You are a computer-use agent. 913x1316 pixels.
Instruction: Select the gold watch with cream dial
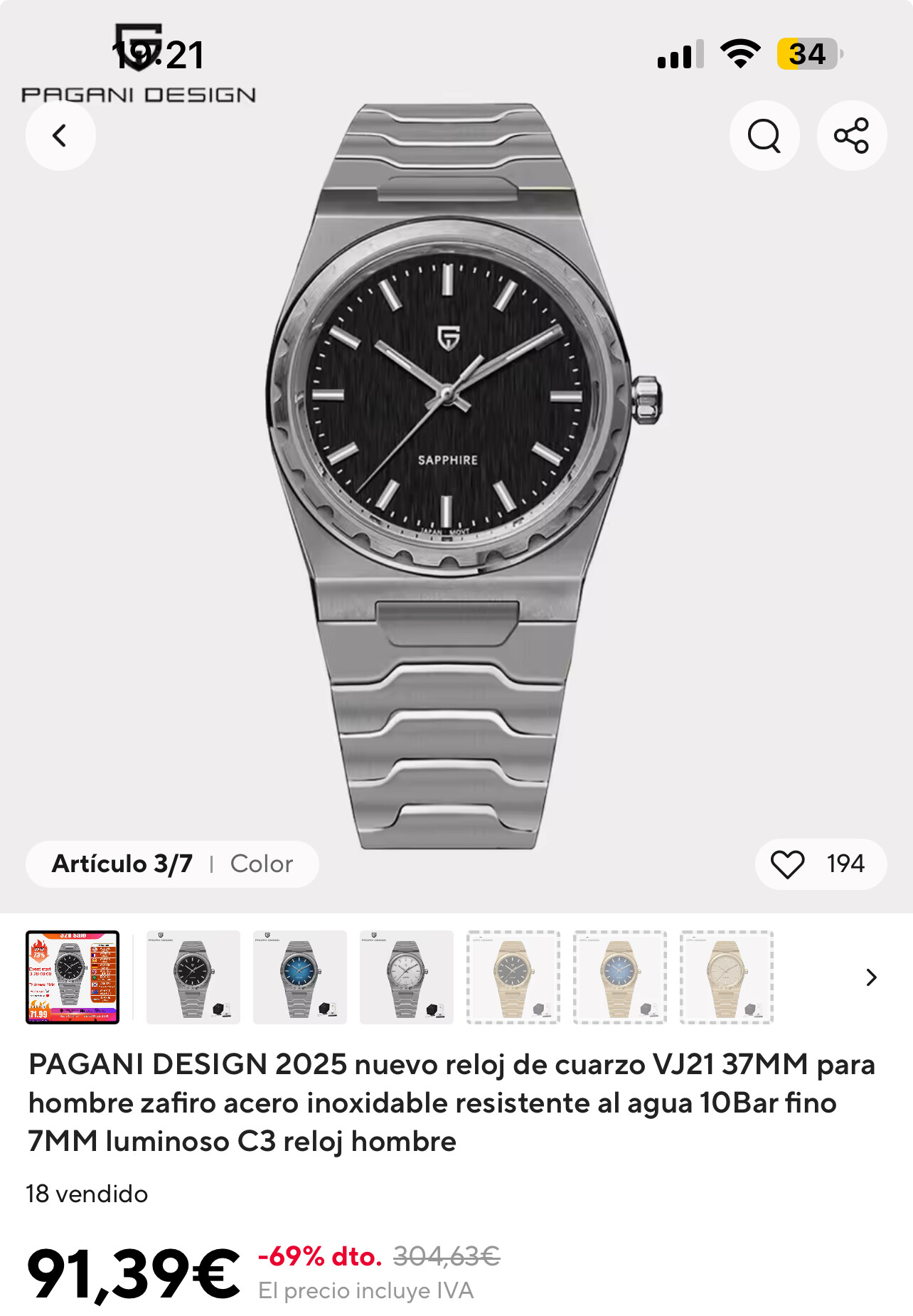727,977
